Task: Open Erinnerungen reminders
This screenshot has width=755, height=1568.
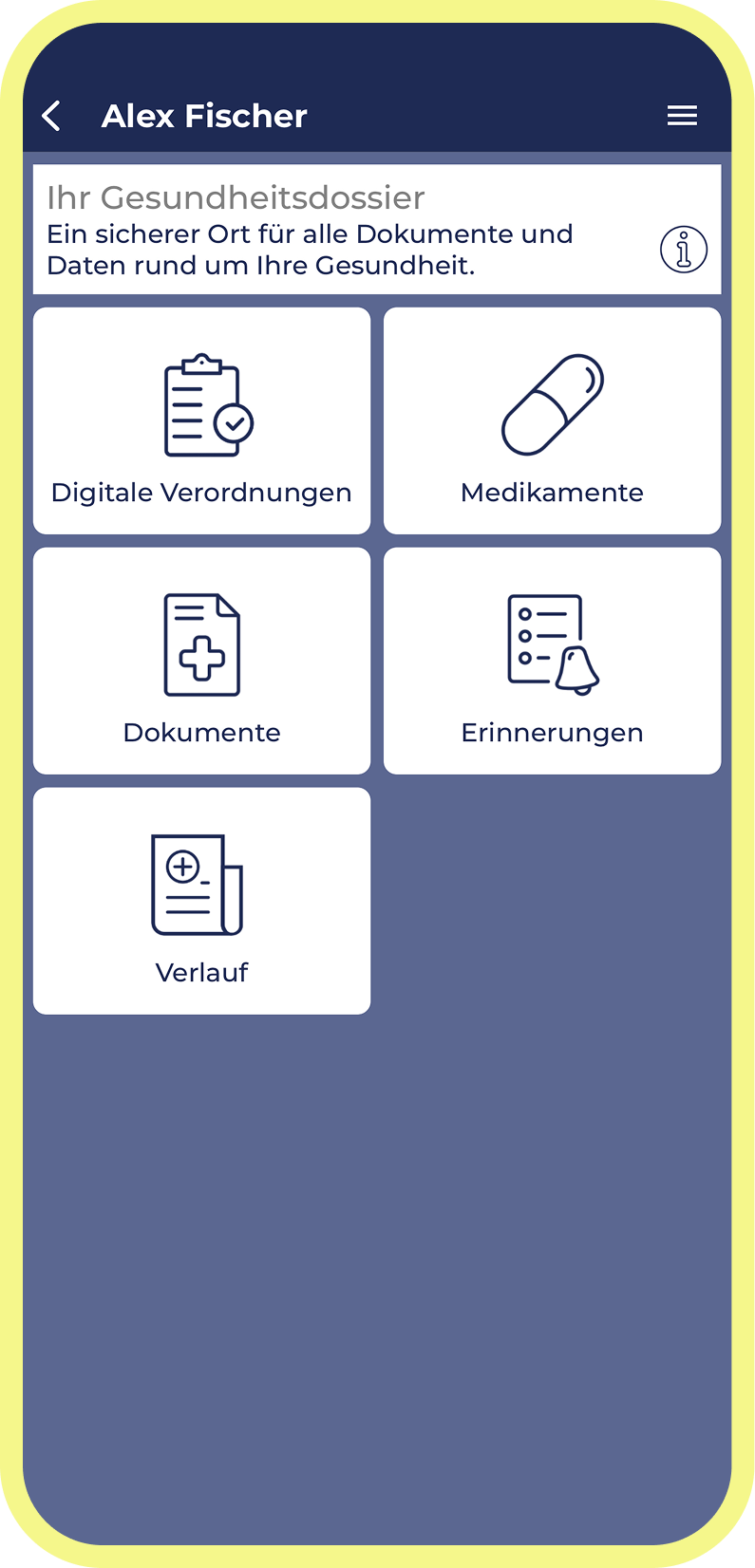Action: [x=552, y=661]
